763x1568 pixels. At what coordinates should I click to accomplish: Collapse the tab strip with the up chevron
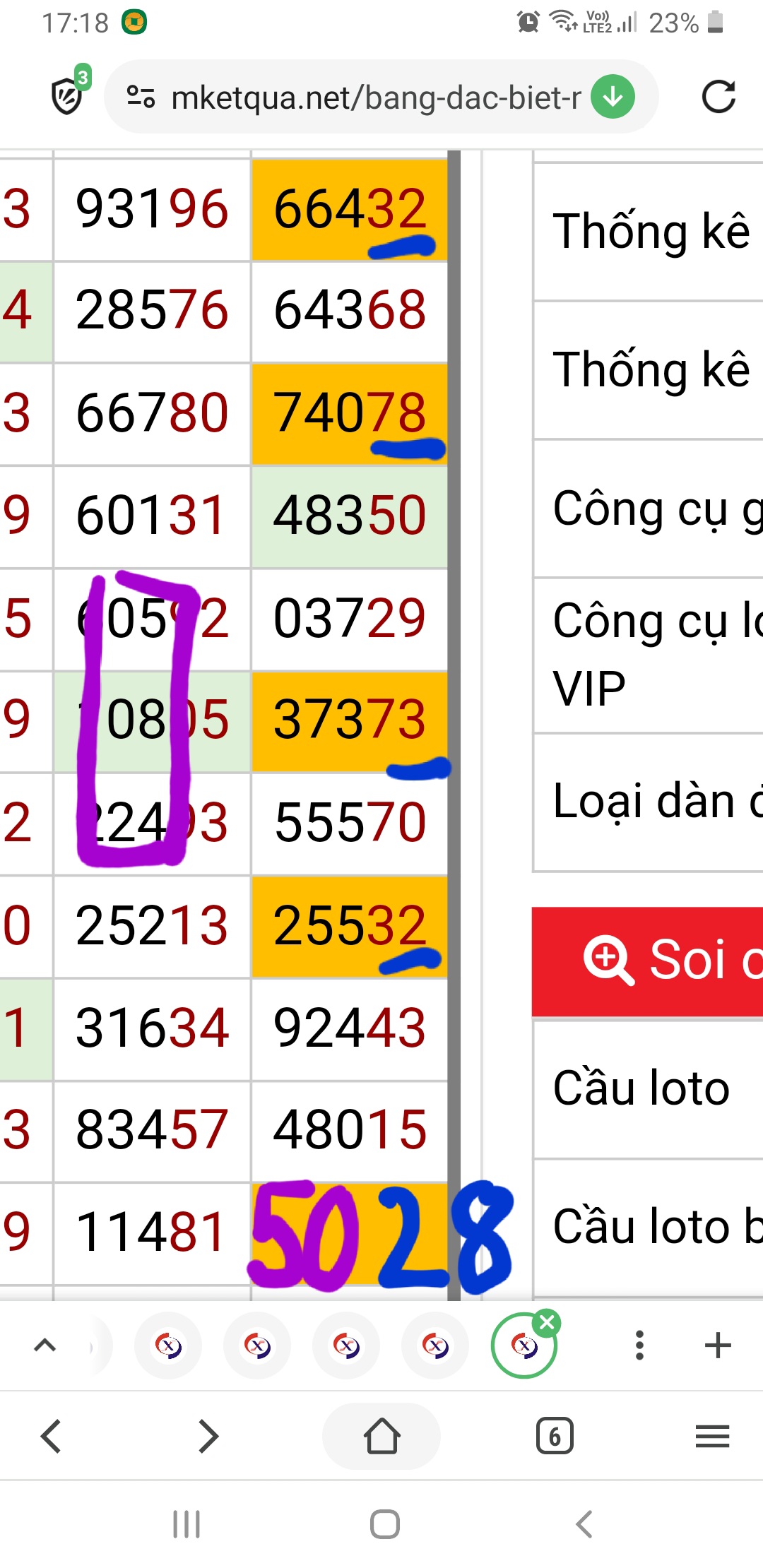[x=45, y=1345]
